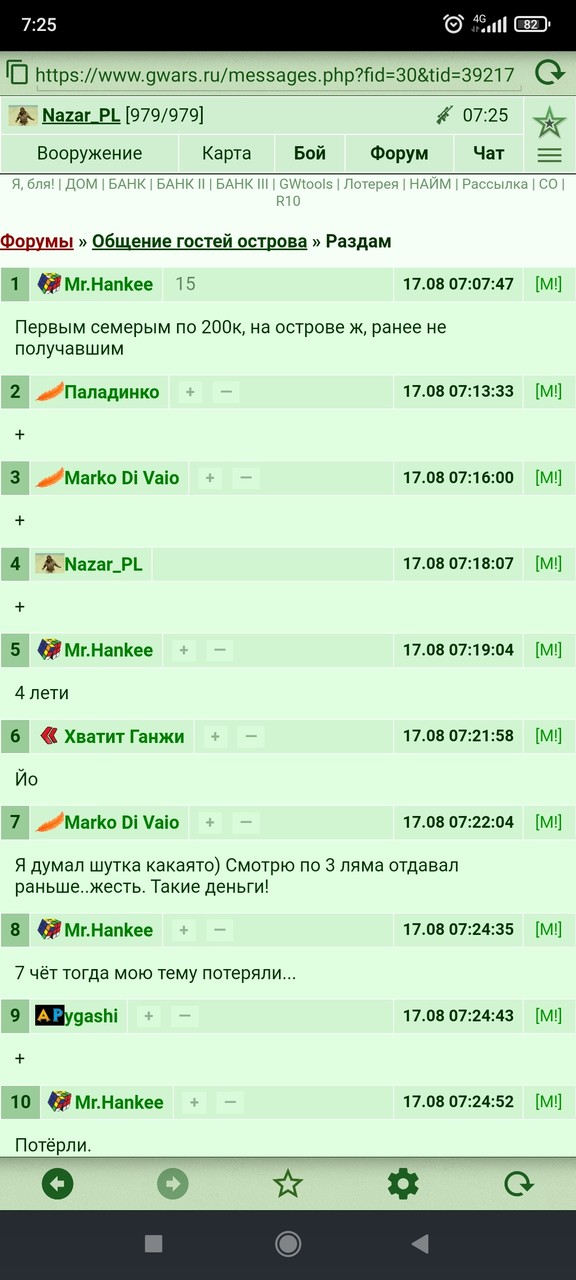Tap the system home button
The width and height of the screenshot is (576, 1280).
click(x=288, y=1244)
